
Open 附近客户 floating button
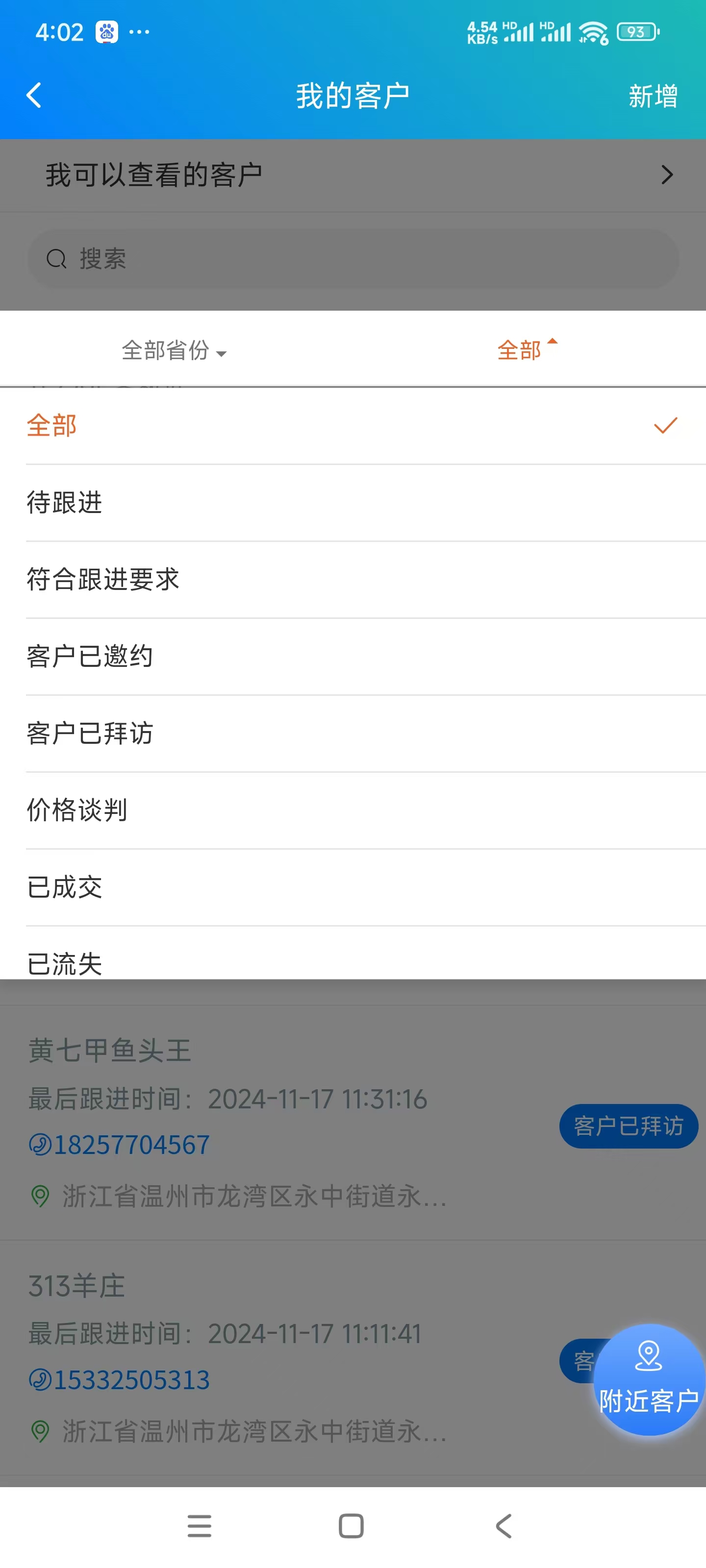click(648, 1379)
